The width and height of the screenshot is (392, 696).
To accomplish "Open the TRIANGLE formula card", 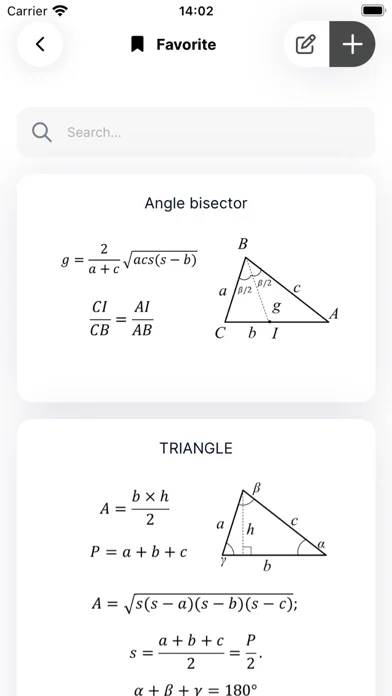I will pos(196,558).
